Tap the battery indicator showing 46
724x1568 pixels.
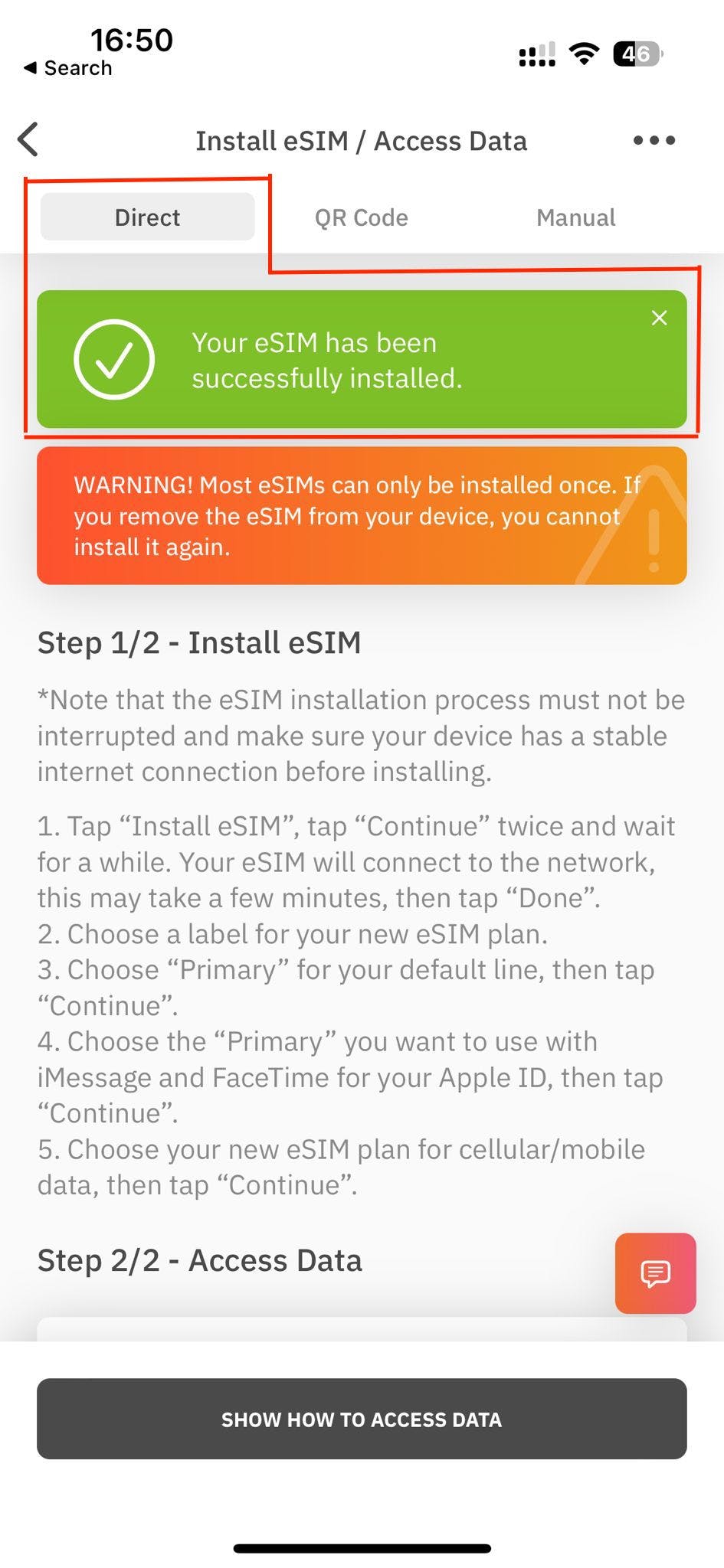pos(634,52)
